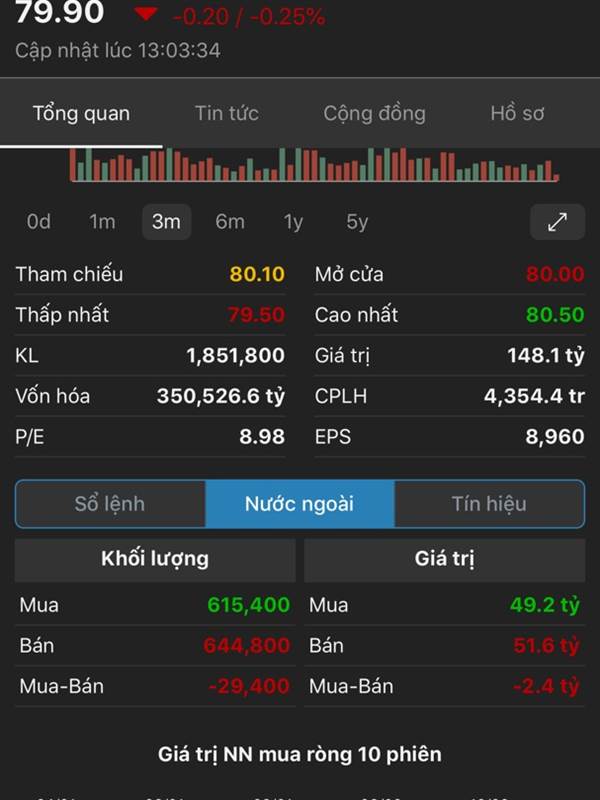The image size is (600, 800).
Task: Switch to the Tổng quan tab
Action: click(81, 113)
